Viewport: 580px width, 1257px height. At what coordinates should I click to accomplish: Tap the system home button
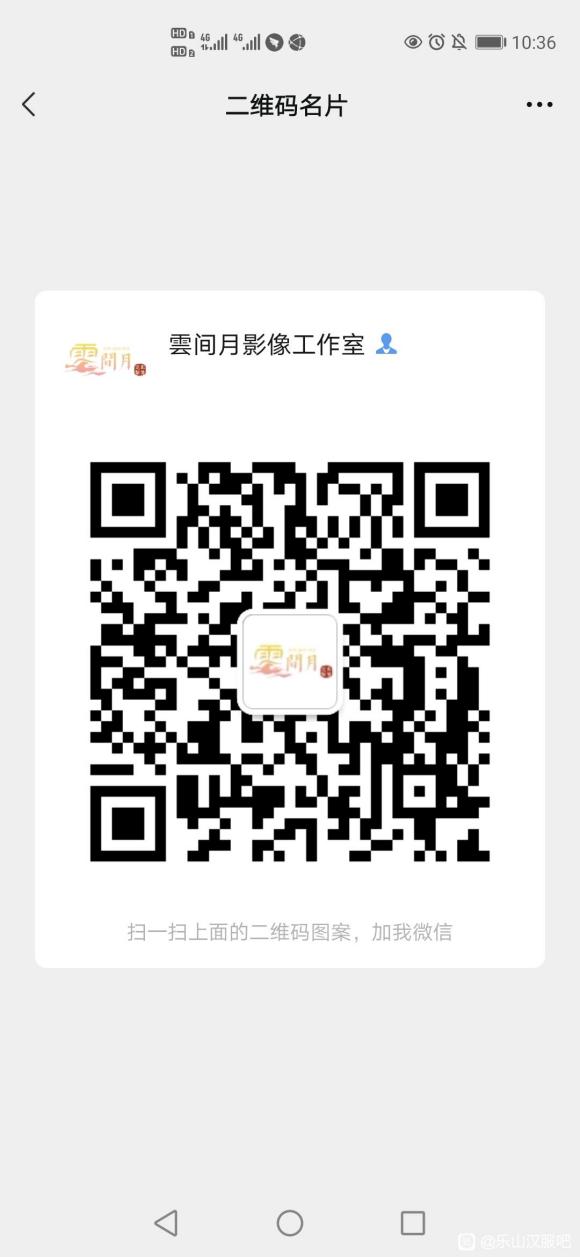pyautogui.click(x=290, y=1222)
